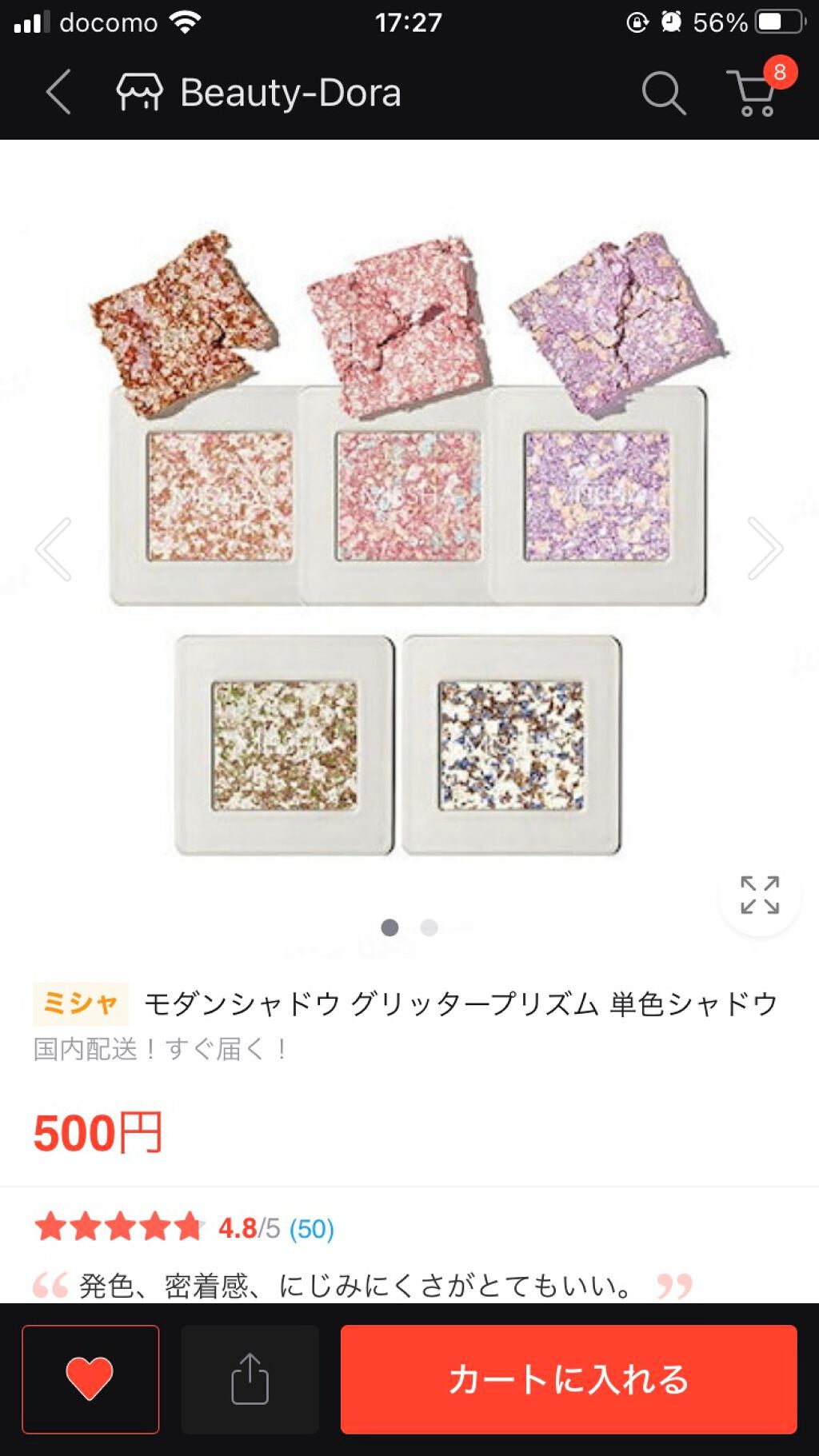819x1456 pixels.
Task: Show the next product image
Action: (765, 548)
